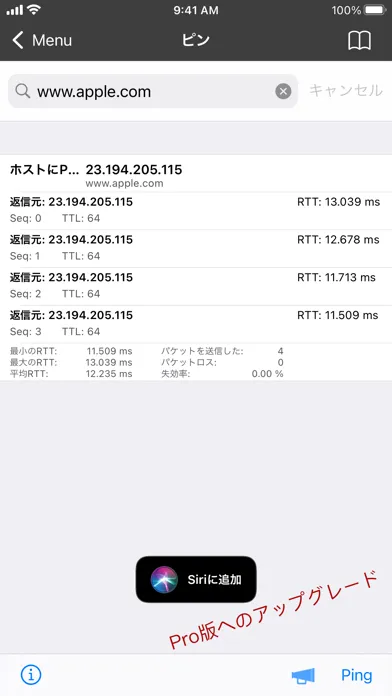This screenshot has height=696, width=392.
Task: Add shortcut with Siriに追加 button
Action: (x=196, y=579)
